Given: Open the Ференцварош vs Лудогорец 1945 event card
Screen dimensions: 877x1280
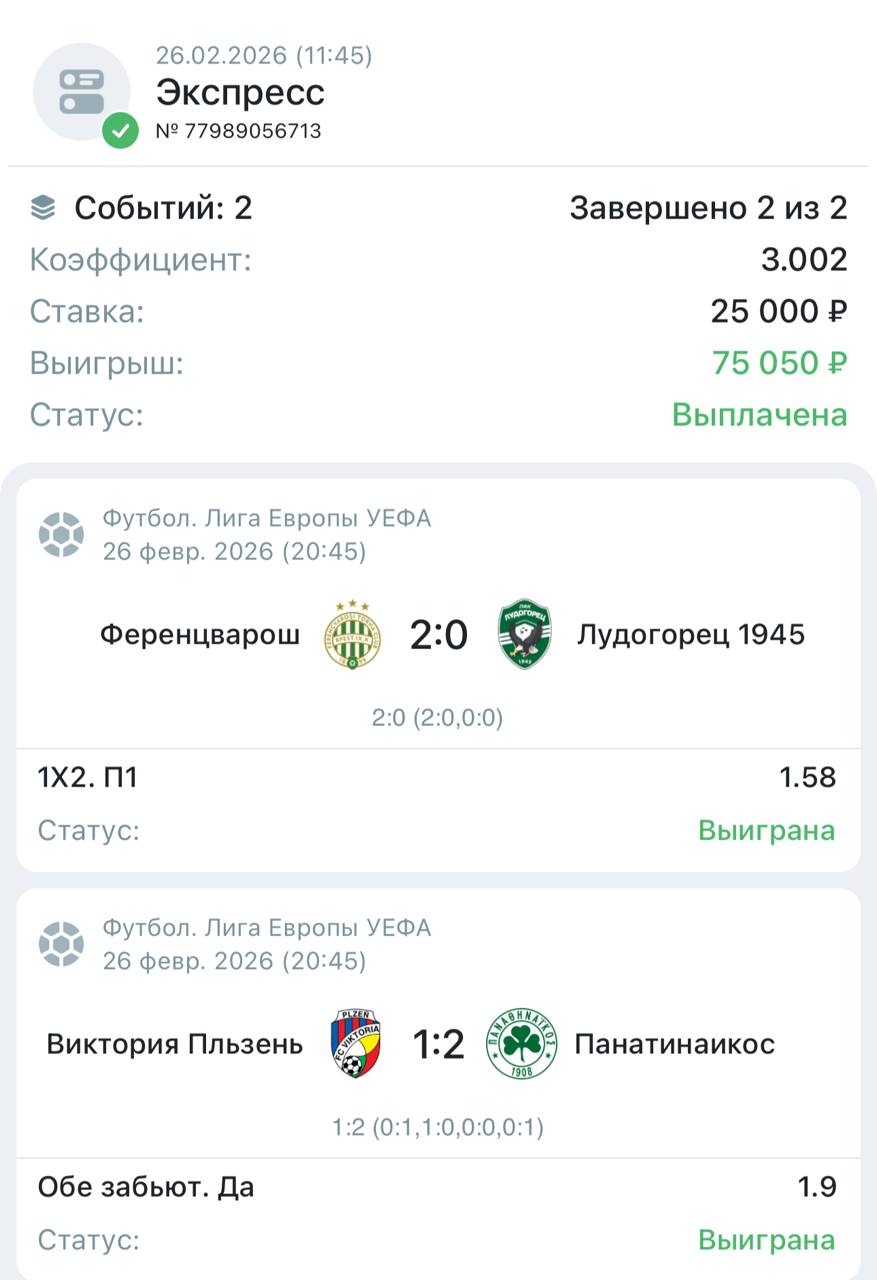Looking at the screenshot, I should [x=438, y=636].
